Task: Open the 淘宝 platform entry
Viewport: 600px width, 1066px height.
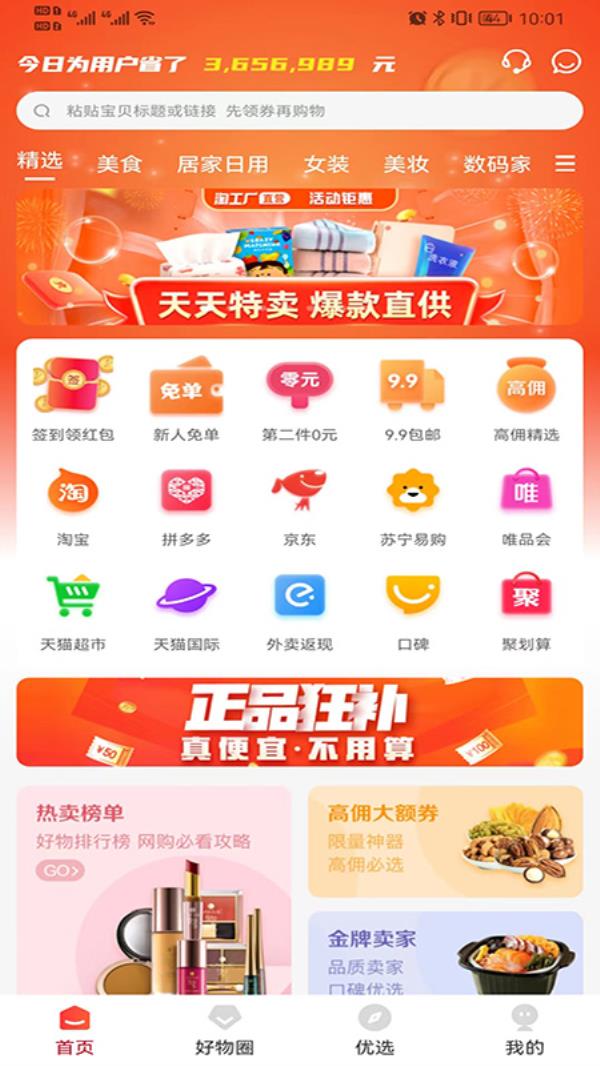Action: [x=73, y=506]
